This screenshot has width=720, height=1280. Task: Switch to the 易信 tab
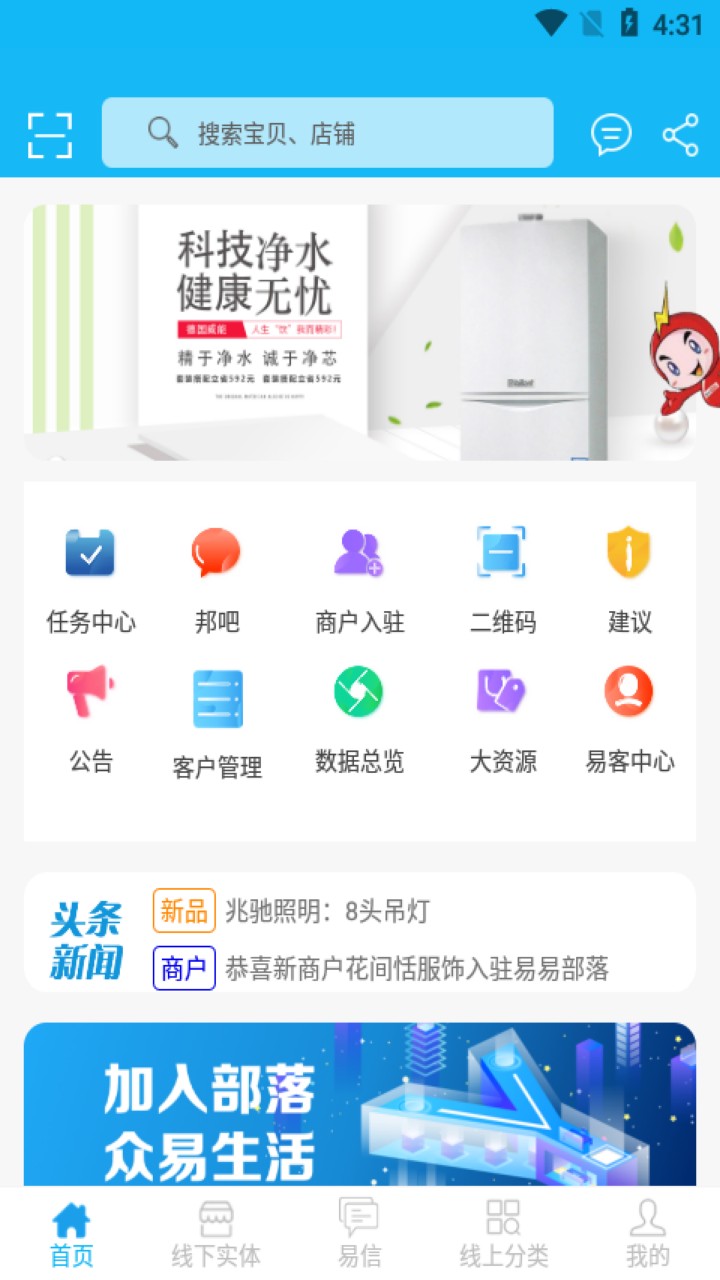coord(359,1234)
